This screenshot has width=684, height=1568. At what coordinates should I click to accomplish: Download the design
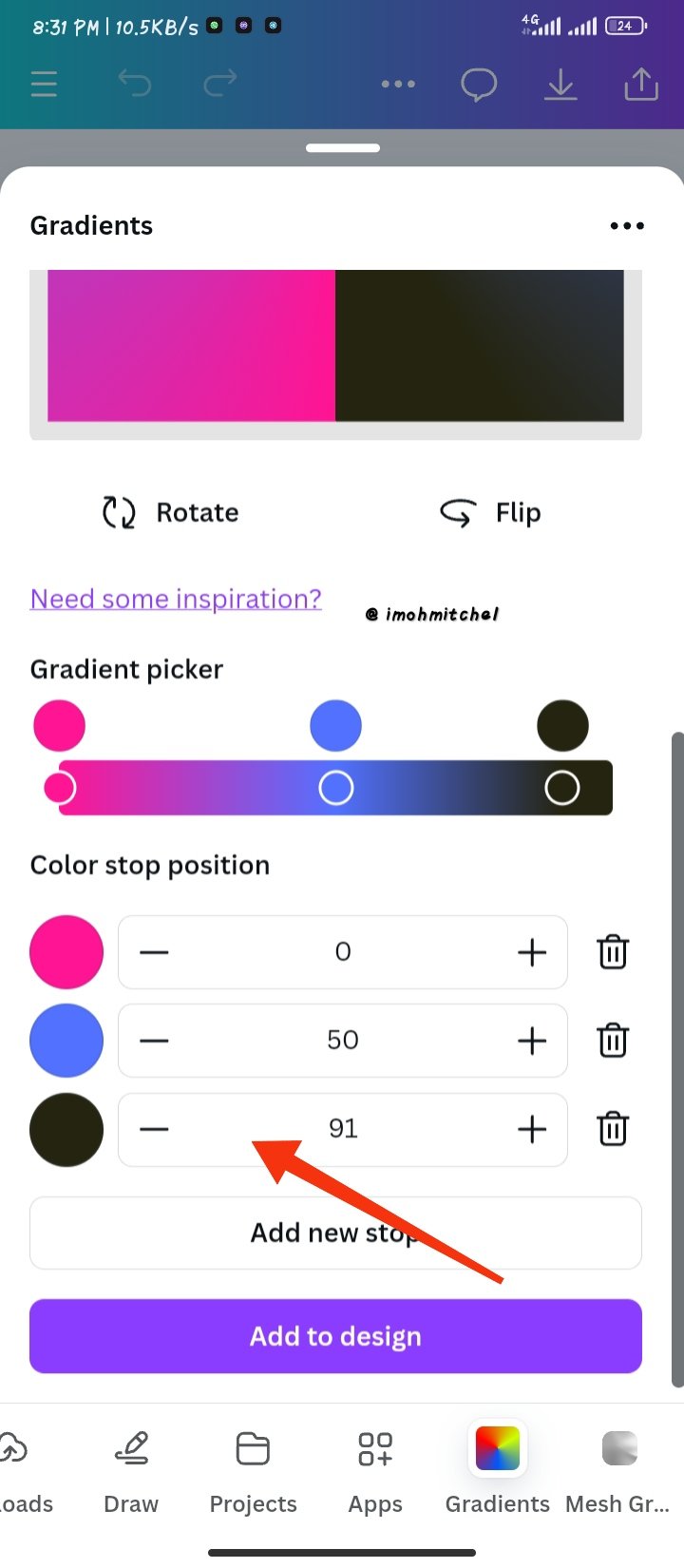560,85
